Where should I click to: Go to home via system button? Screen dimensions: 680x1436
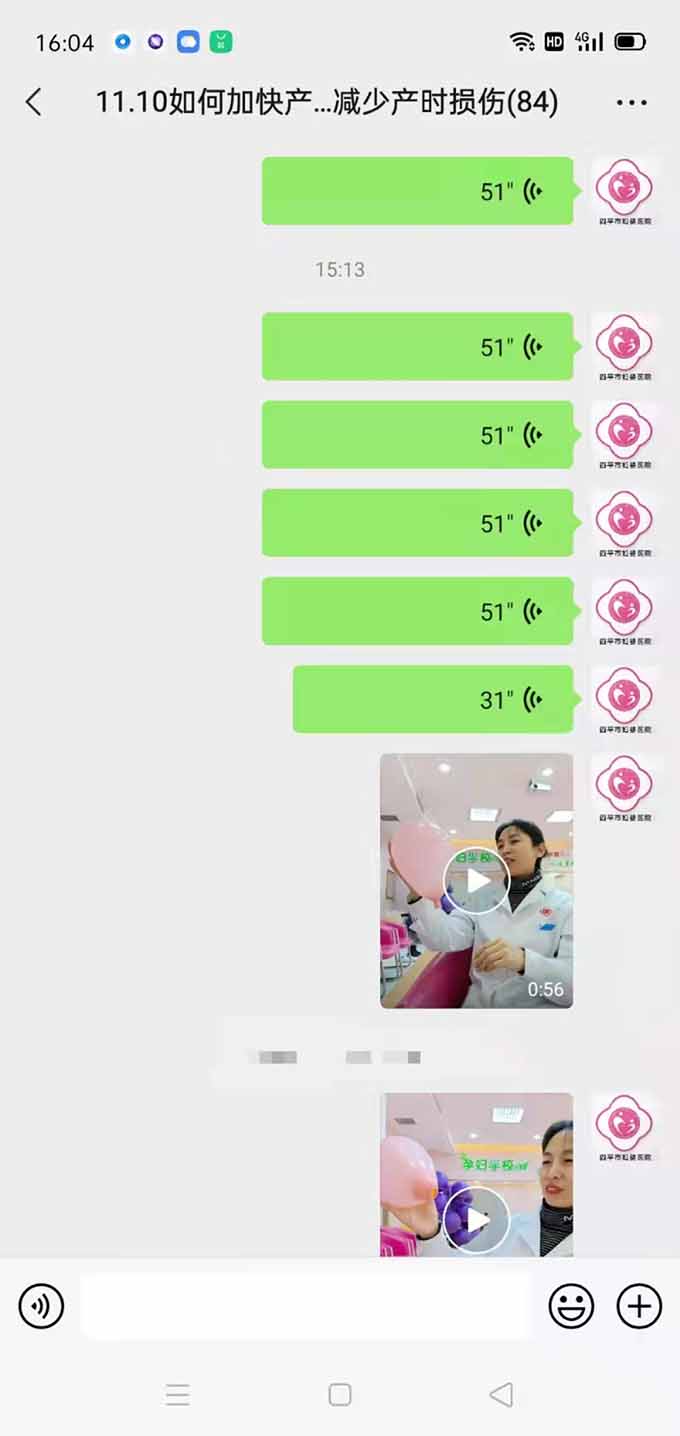(x=340, y=1394)
